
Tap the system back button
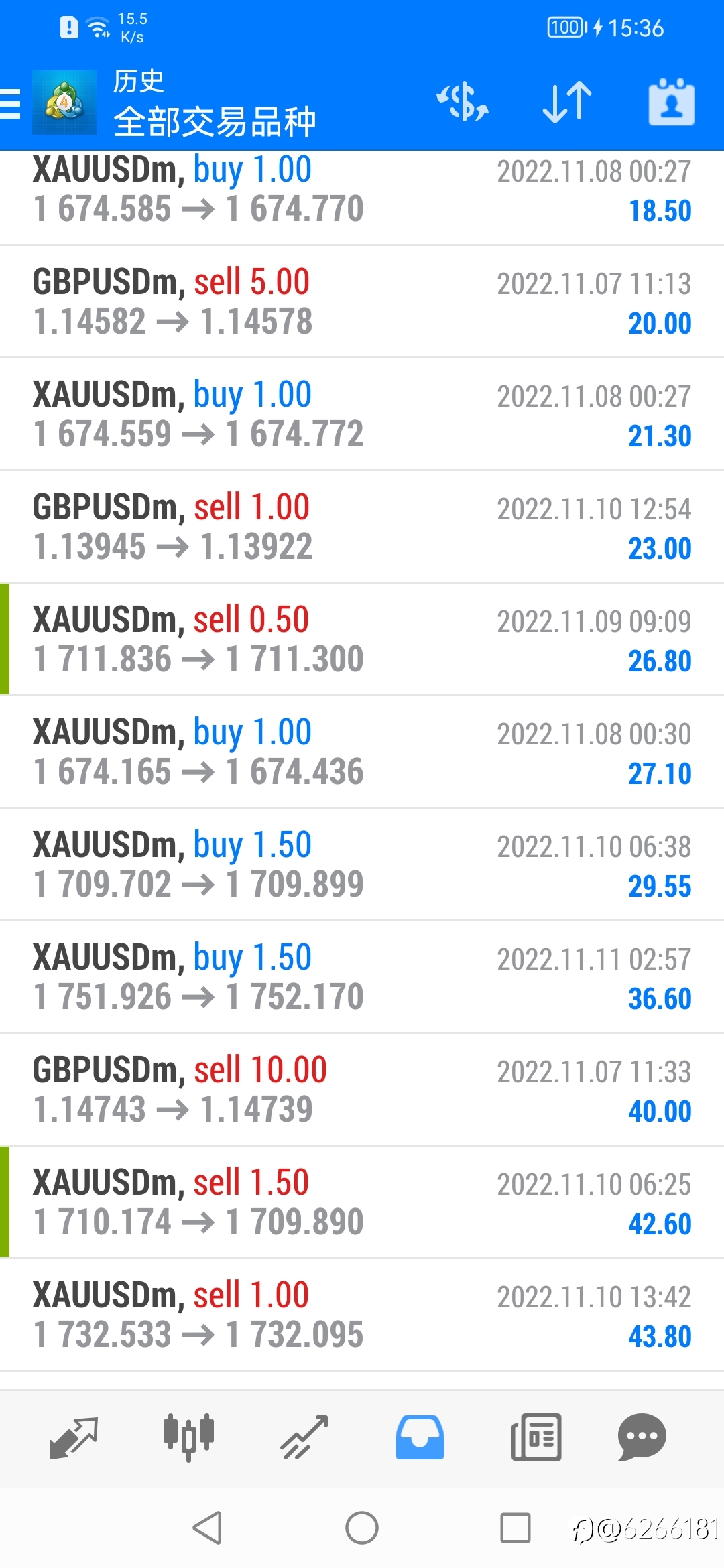tap(207, 1528)
